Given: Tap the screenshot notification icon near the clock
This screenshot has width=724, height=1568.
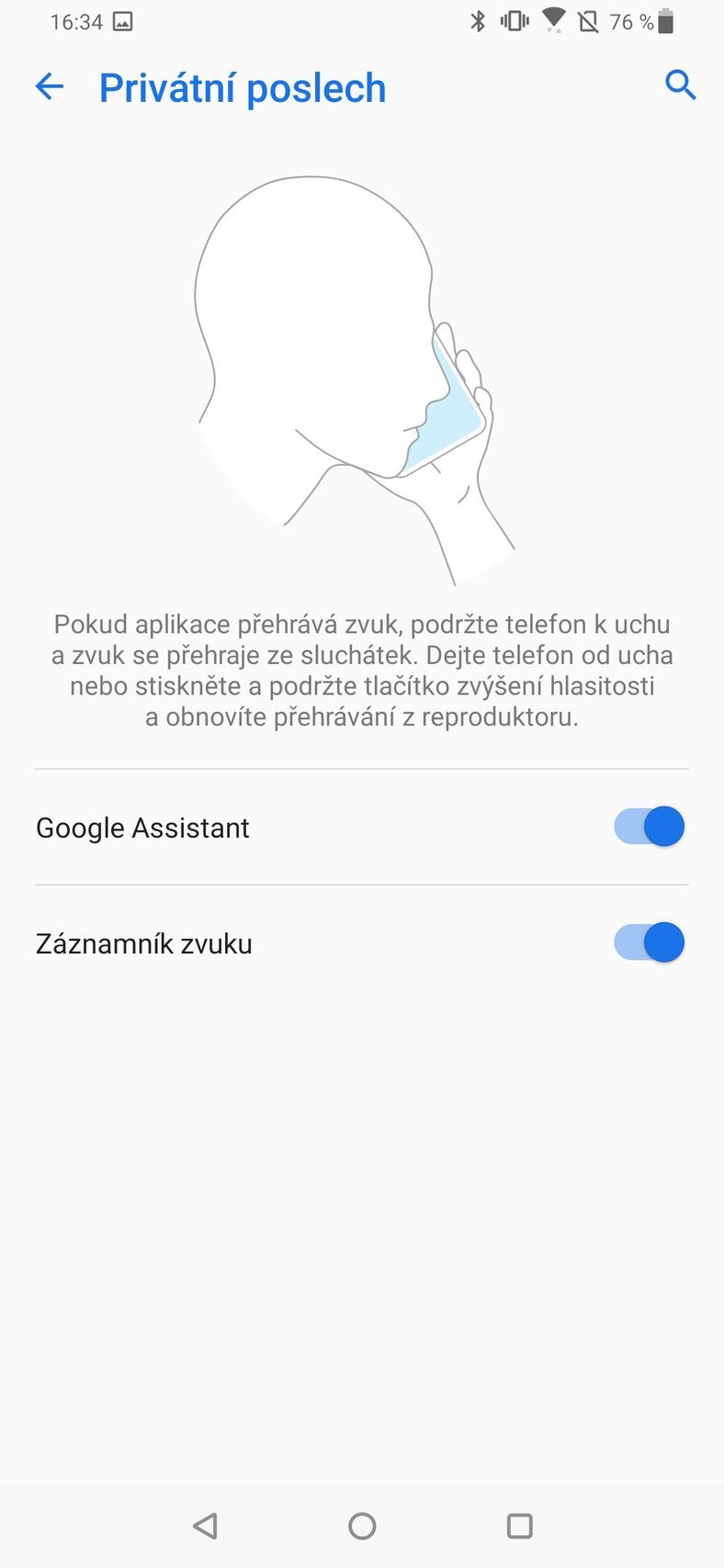Looking at the screenshot, I should (122, 20).
